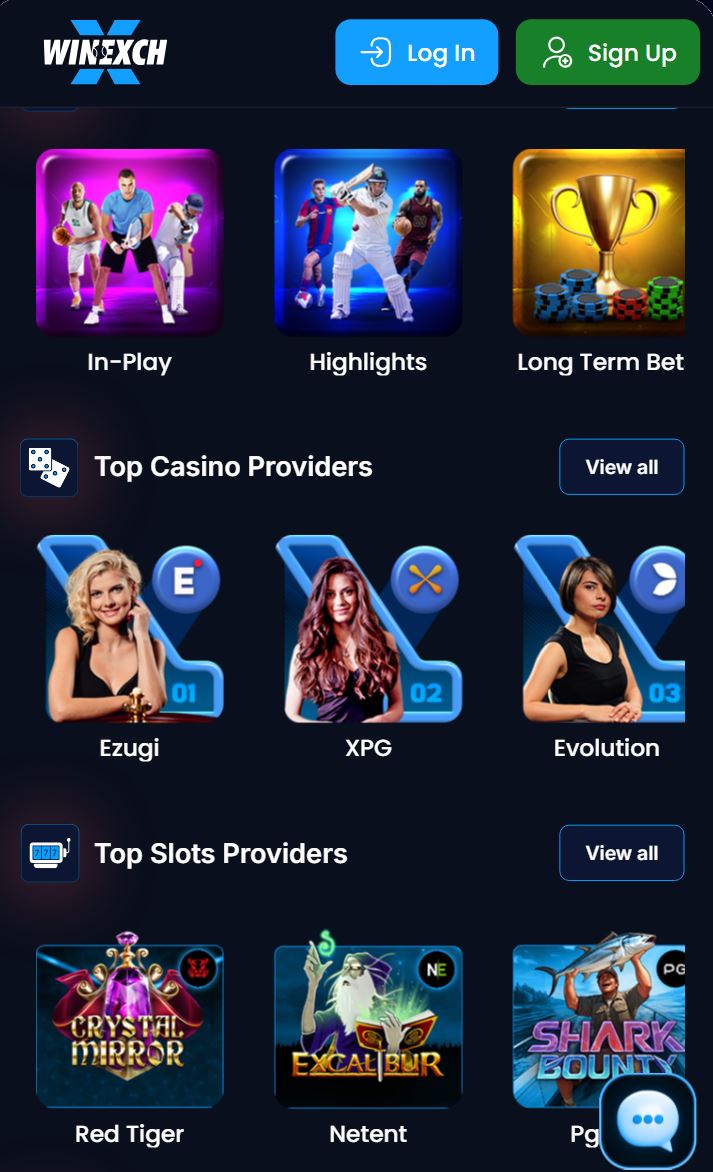Tap the Log In button

[416, 53]
